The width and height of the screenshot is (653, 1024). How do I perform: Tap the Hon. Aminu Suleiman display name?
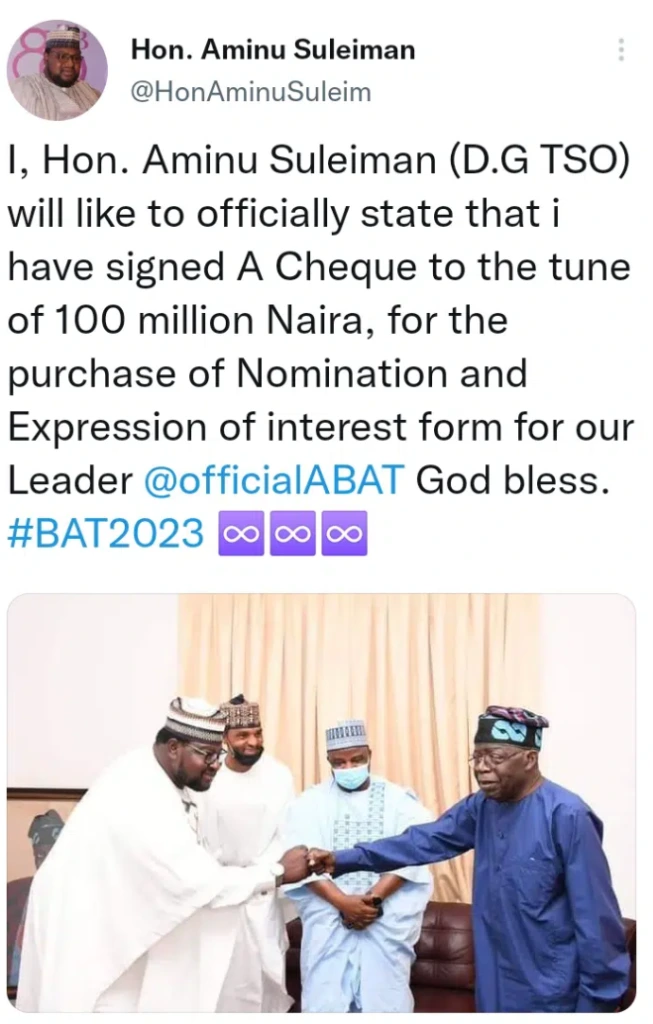point(273,49)
